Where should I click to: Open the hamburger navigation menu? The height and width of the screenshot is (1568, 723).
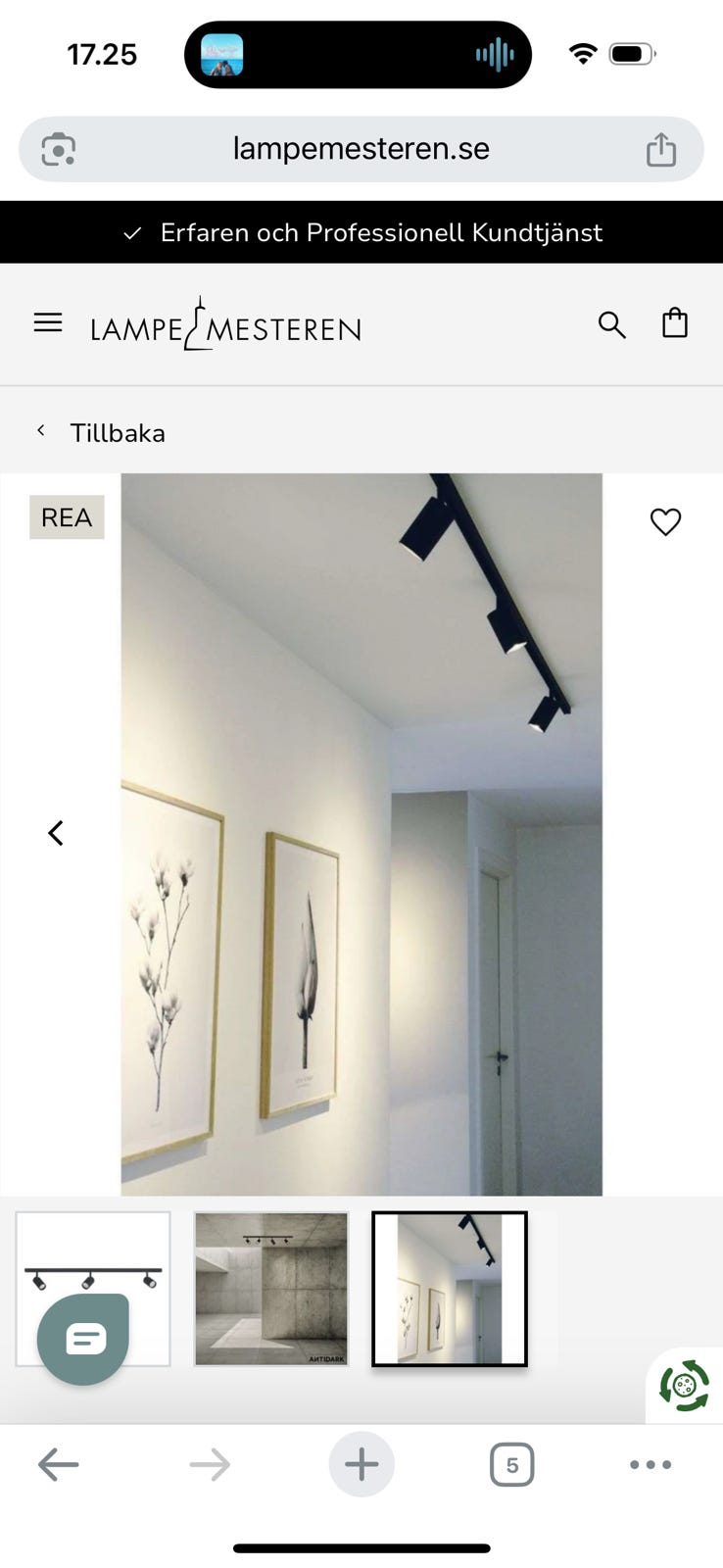(x=47, y=322)
